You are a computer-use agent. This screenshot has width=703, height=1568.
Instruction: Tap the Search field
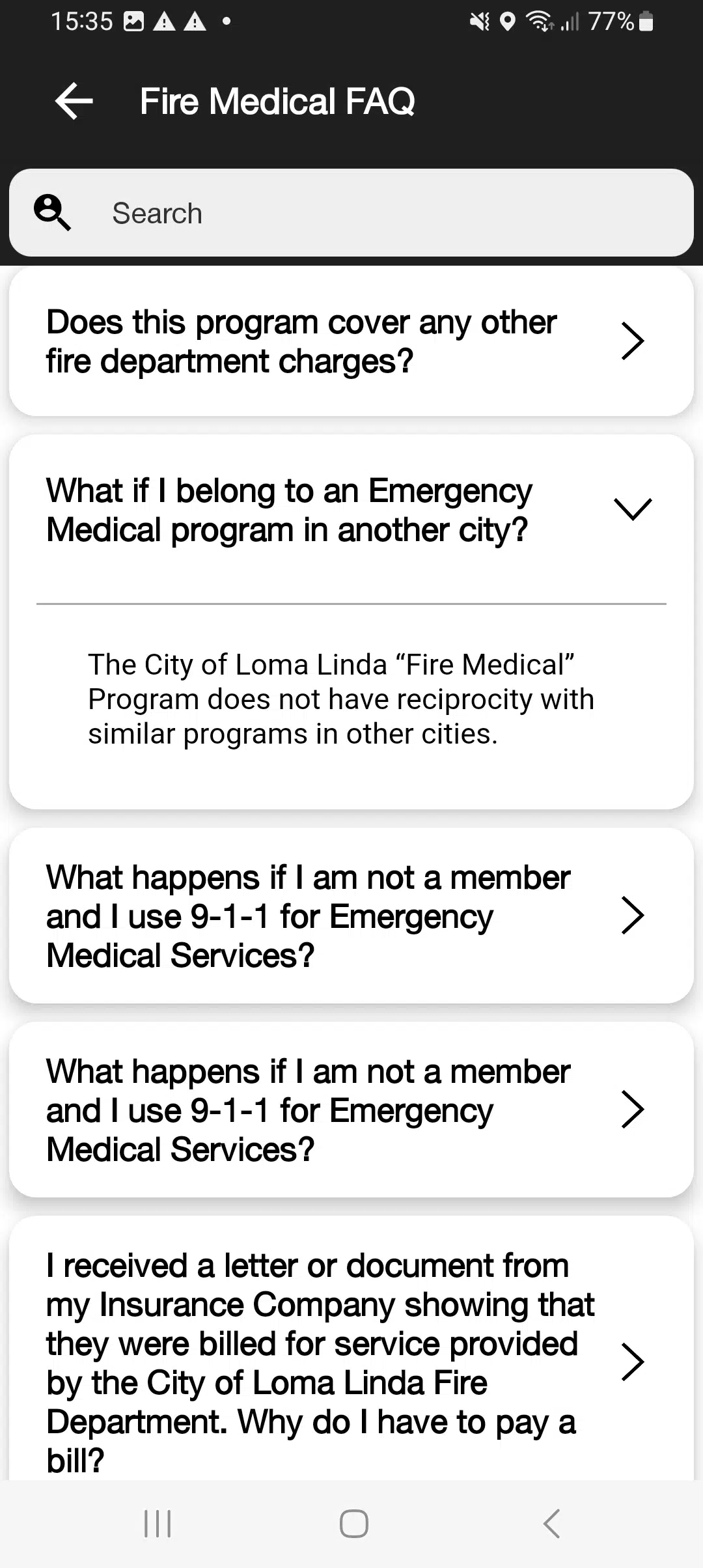pos(351,213)
